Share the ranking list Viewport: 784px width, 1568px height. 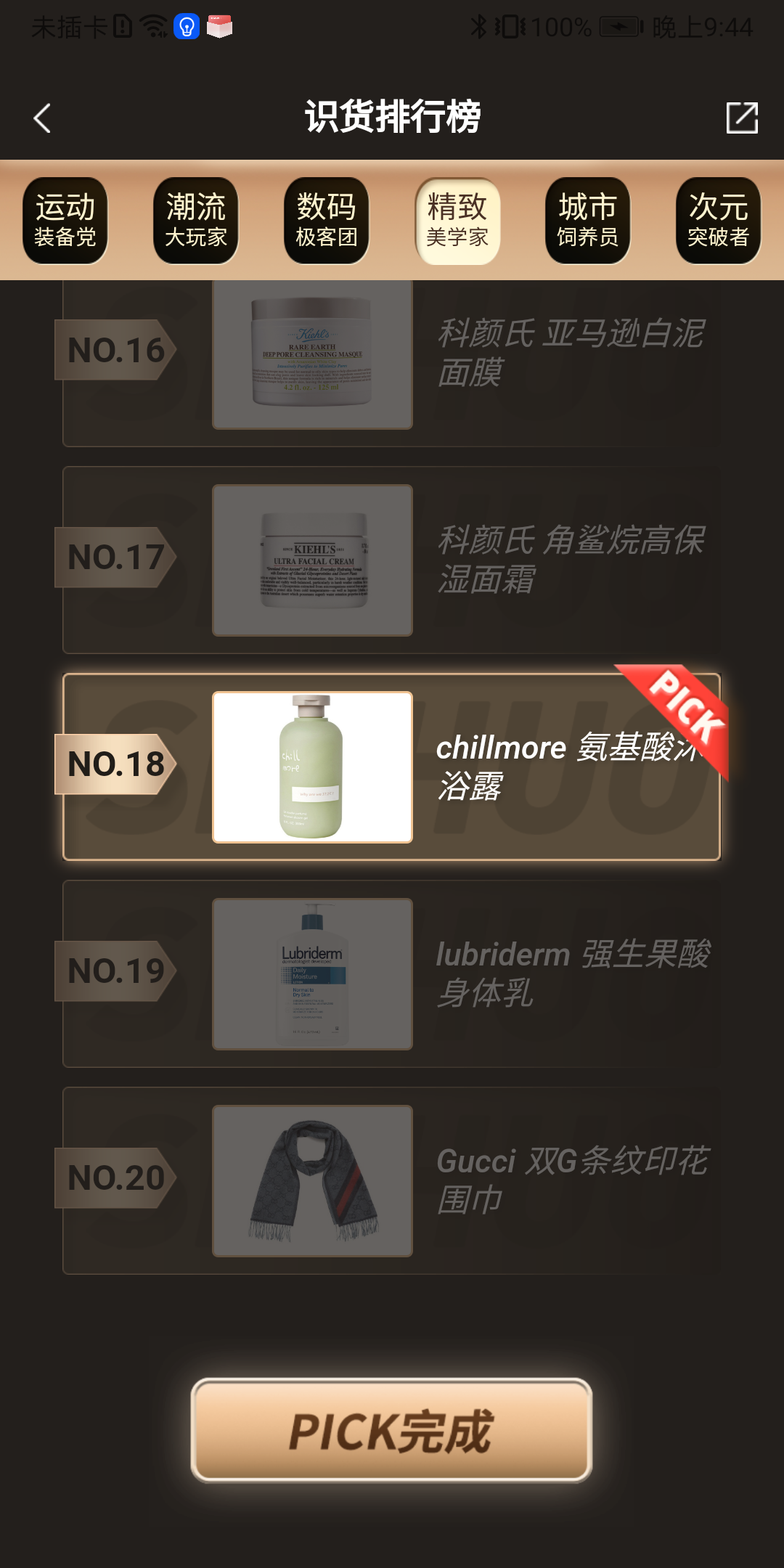[742, 118]
